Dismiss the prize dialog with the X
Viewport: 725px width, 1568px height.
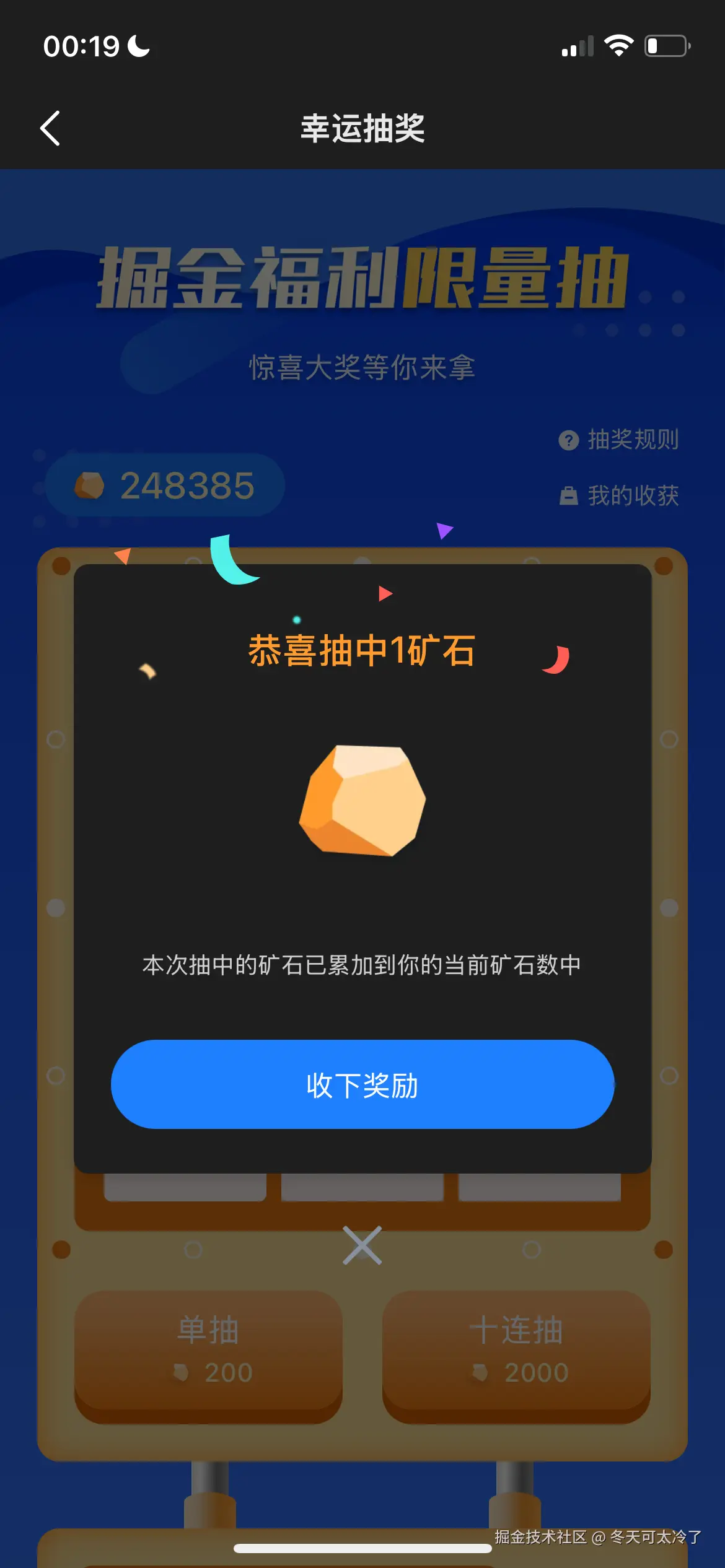point(362,1245)
